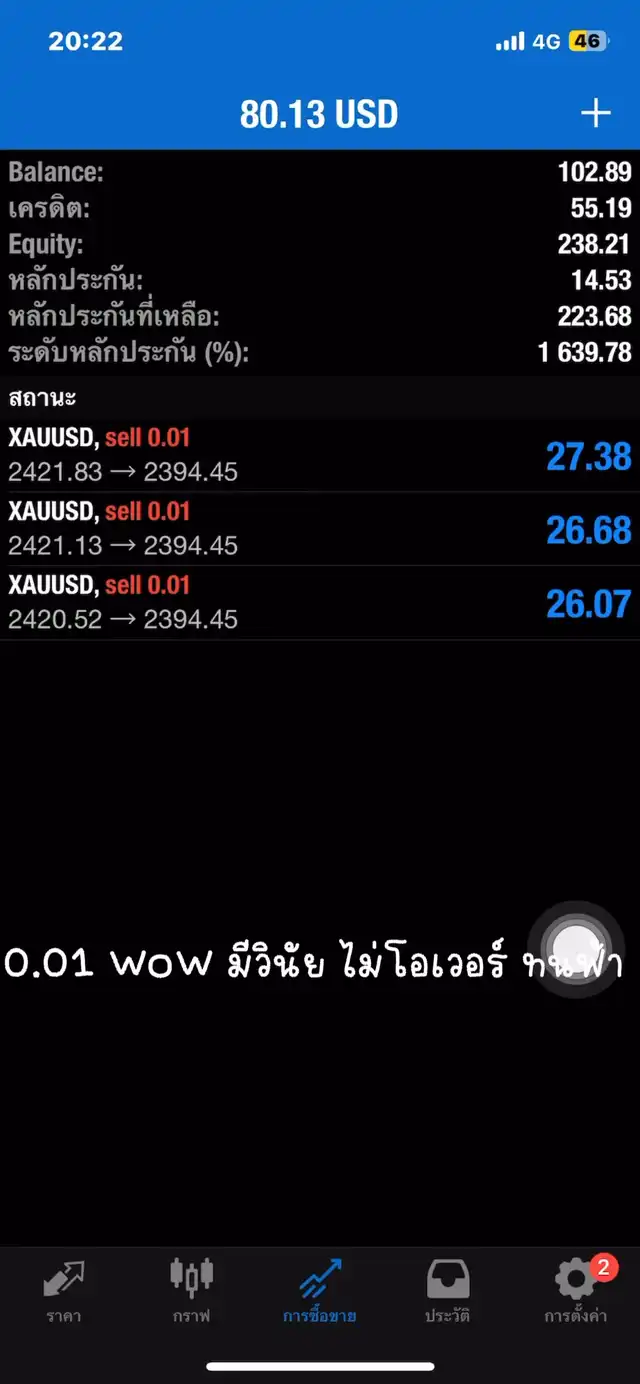The width and height of the screenshot is (640, 1384).
Task: Switch to the ราคา quotes tab
Action: point(64,1291)
